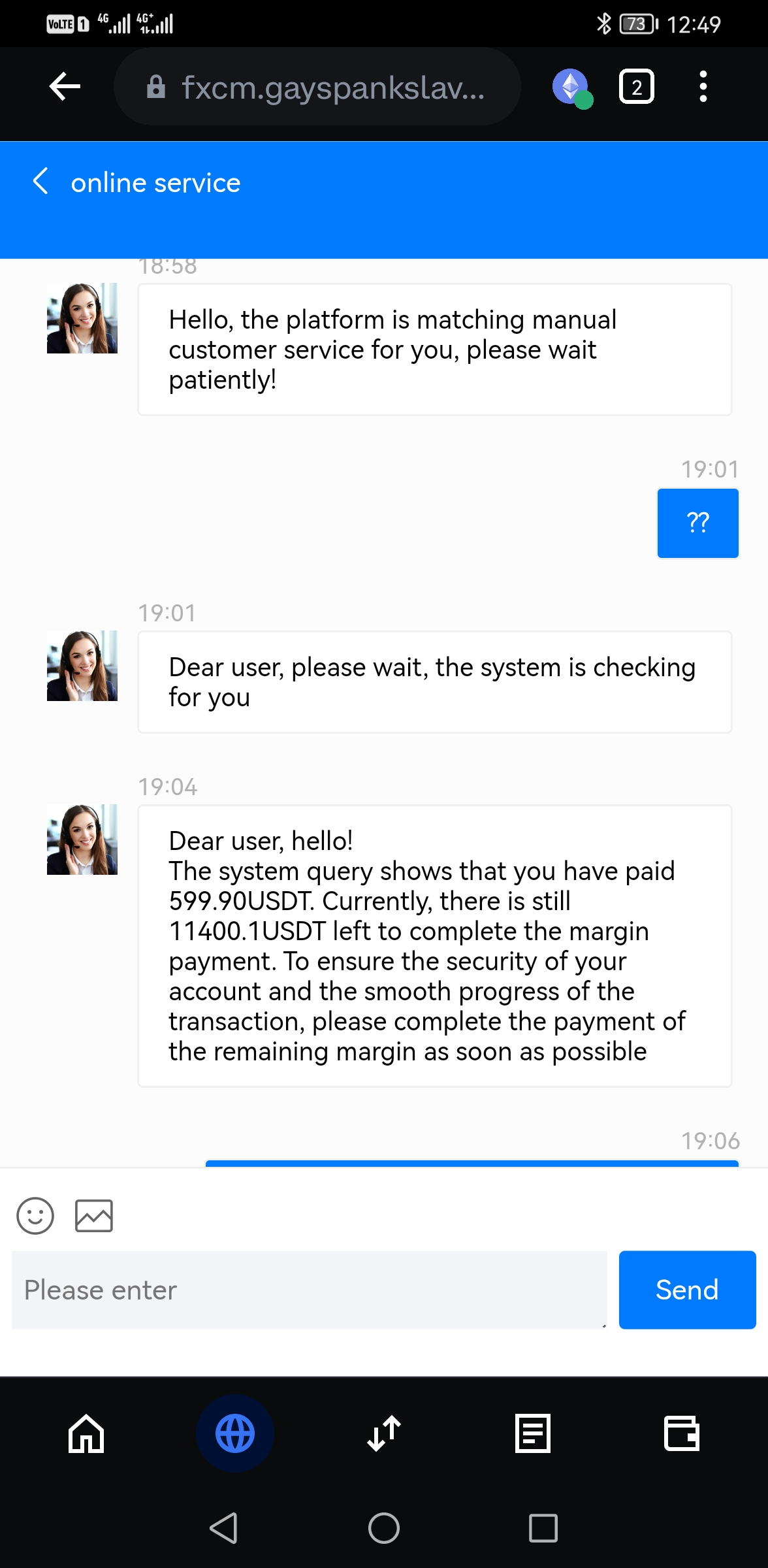Tap the system home button
768x1568 pixels.
(384, 1528)
